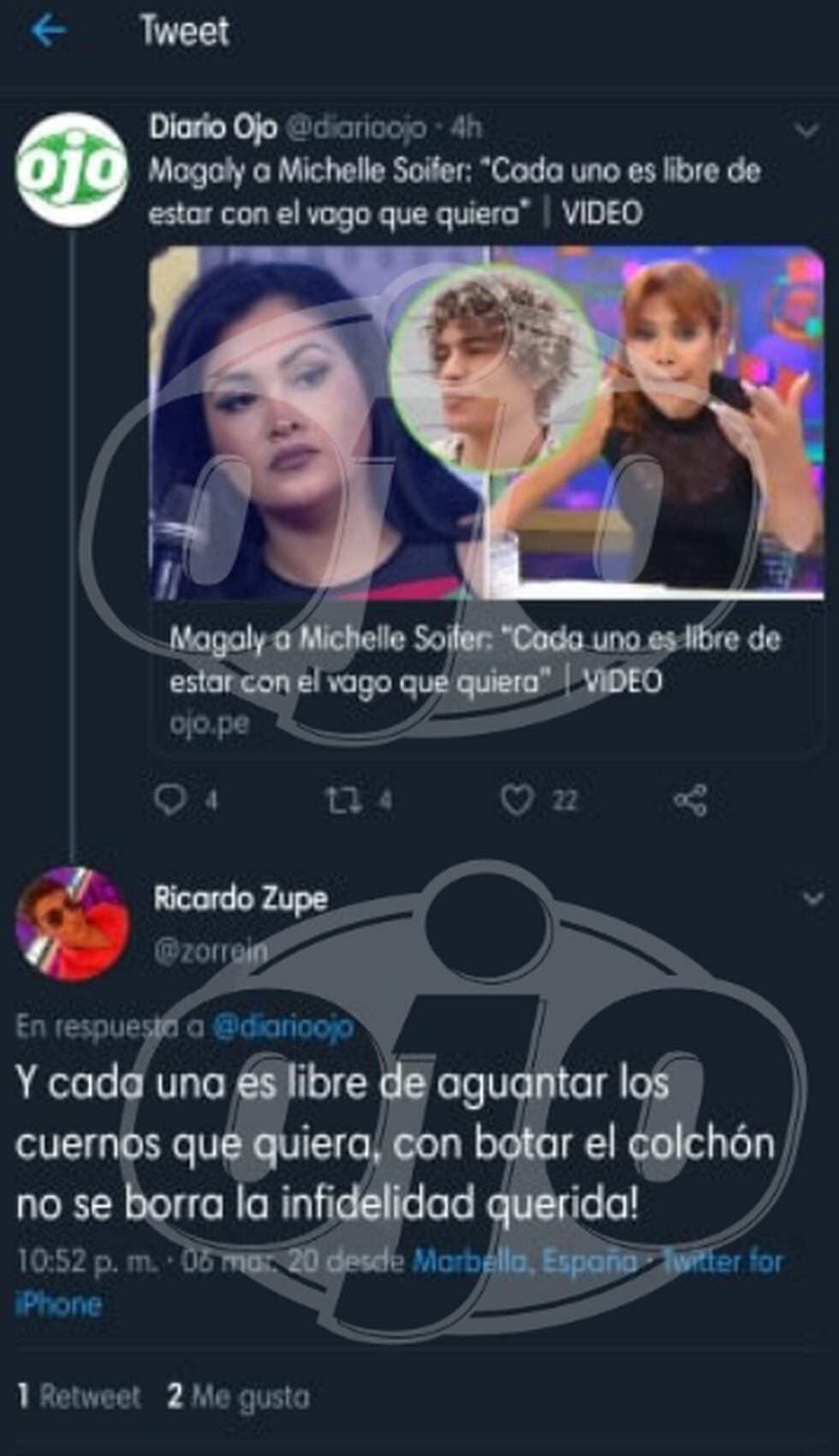See who retweeted via 1 Retweet
The width and height of the screenshot is (839, 1456).
[x=79, y=1396]
